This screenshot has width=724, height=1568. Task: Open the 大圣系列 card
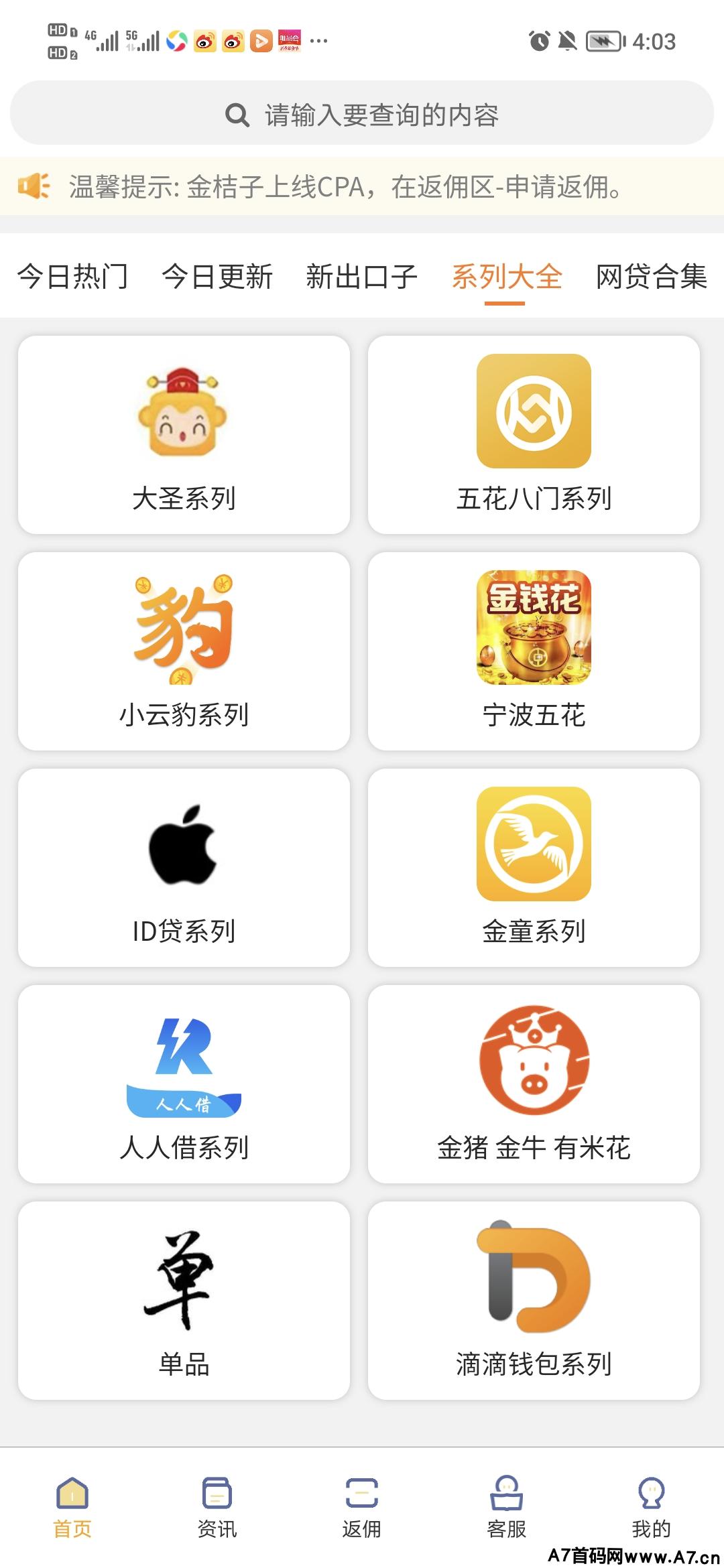(x=184, y=435)
